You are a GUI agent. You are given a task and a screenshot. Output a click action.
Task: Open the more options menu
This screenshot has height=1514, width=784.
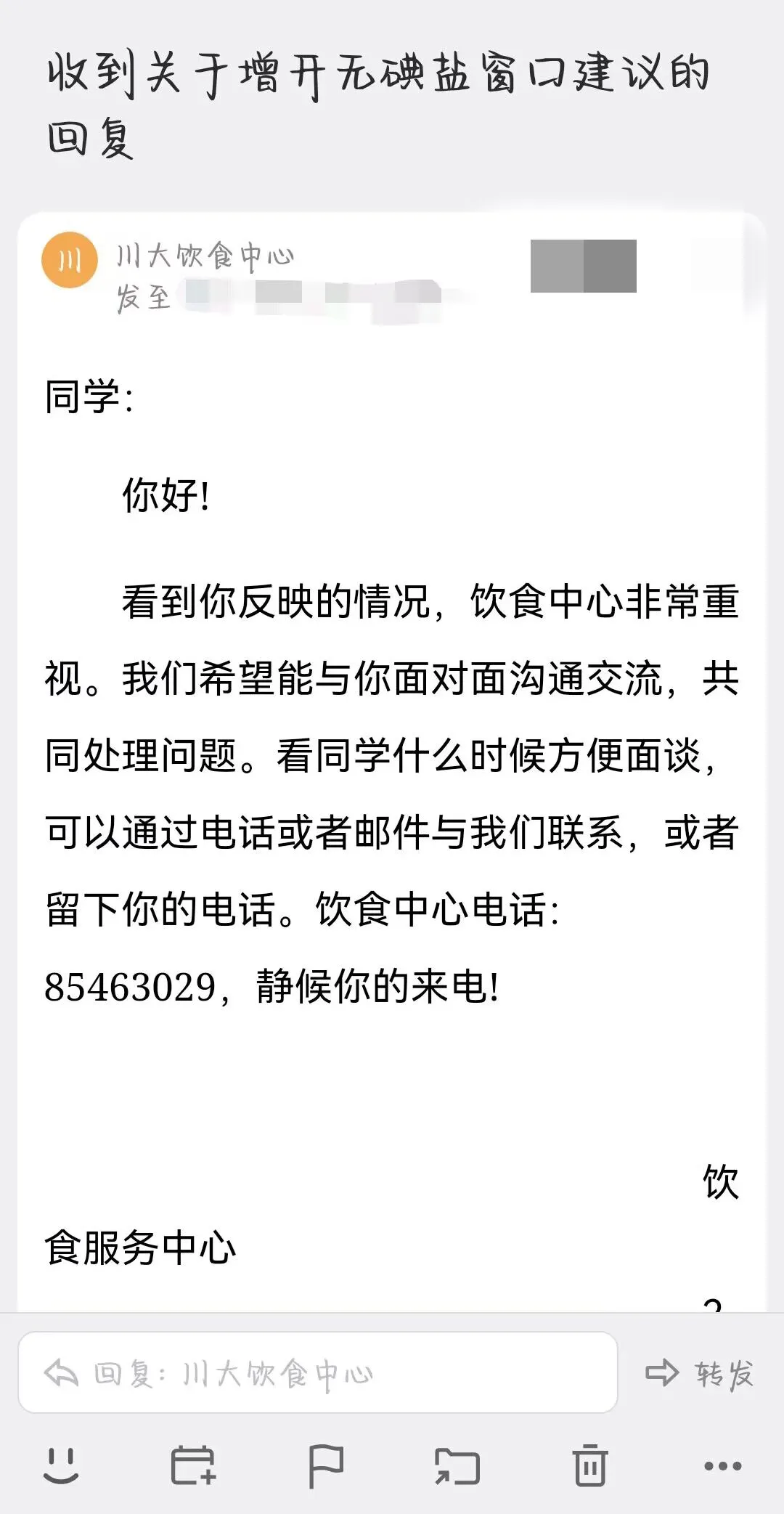(722, 1466)
